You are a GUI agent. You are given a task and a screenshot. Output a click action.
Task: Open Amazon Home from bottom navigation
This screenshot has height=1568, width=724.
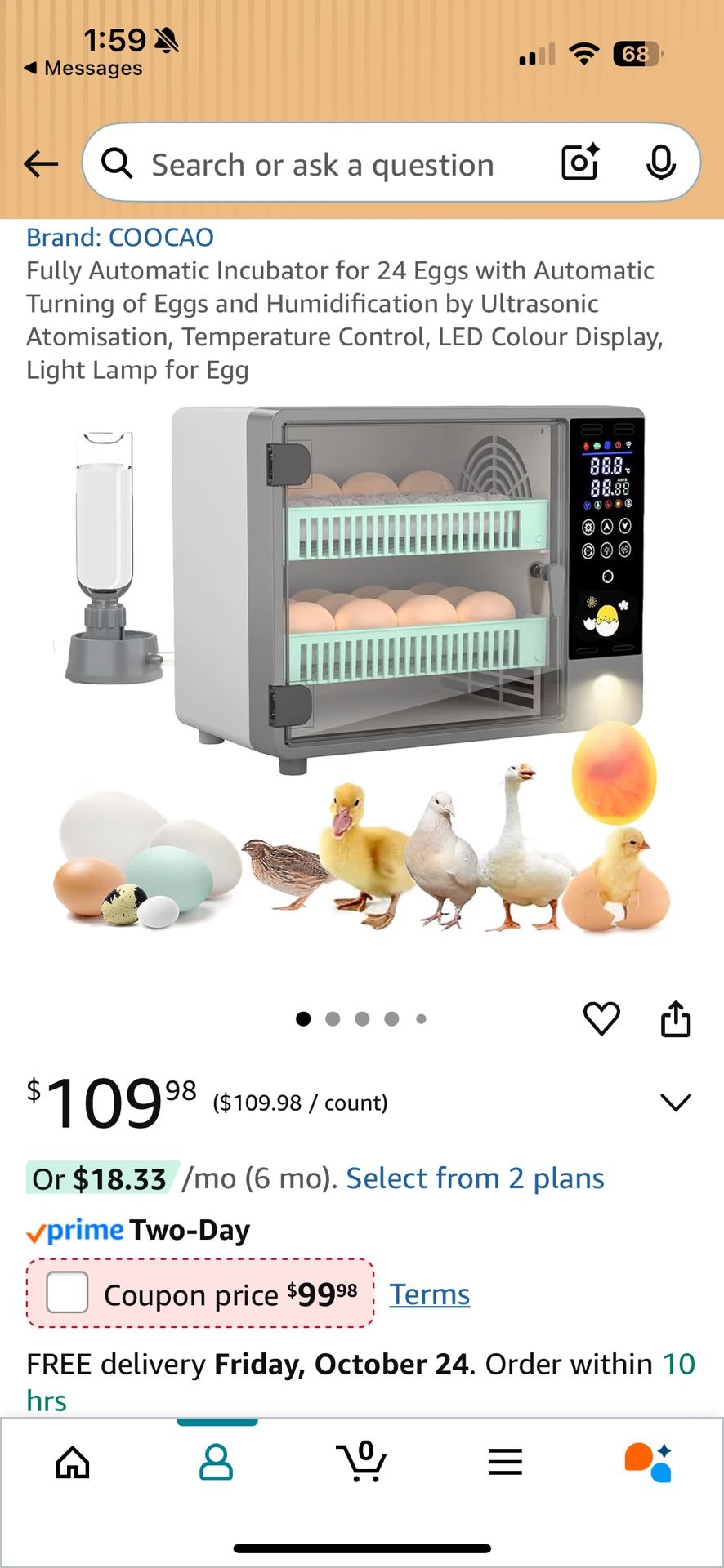72,1462
